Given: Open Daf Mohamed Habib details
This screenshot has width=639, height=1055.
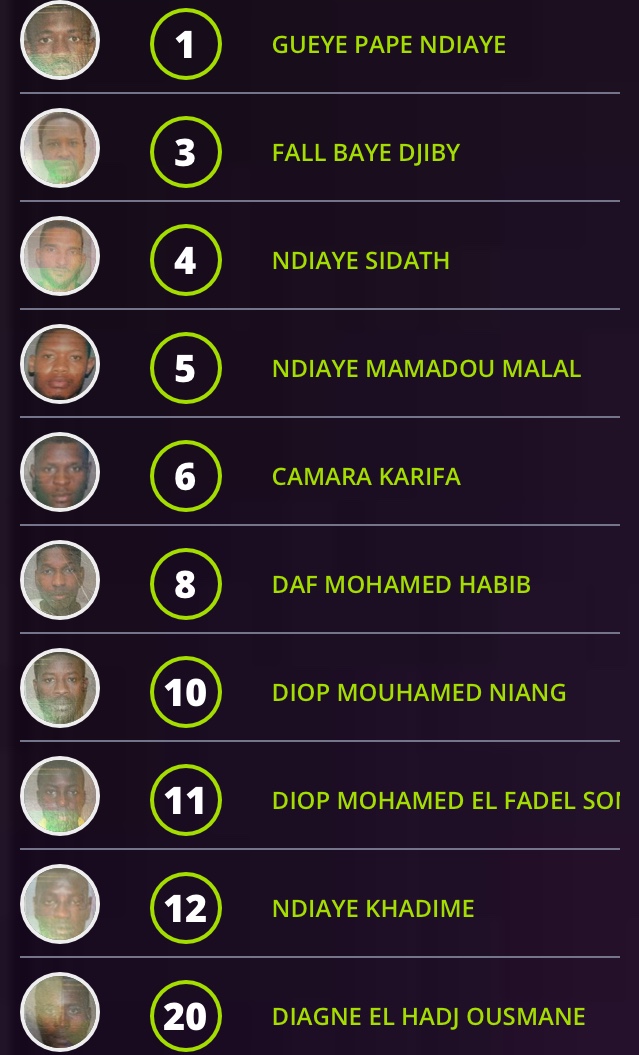Looking at the screenshot, I should click(400, 585).
